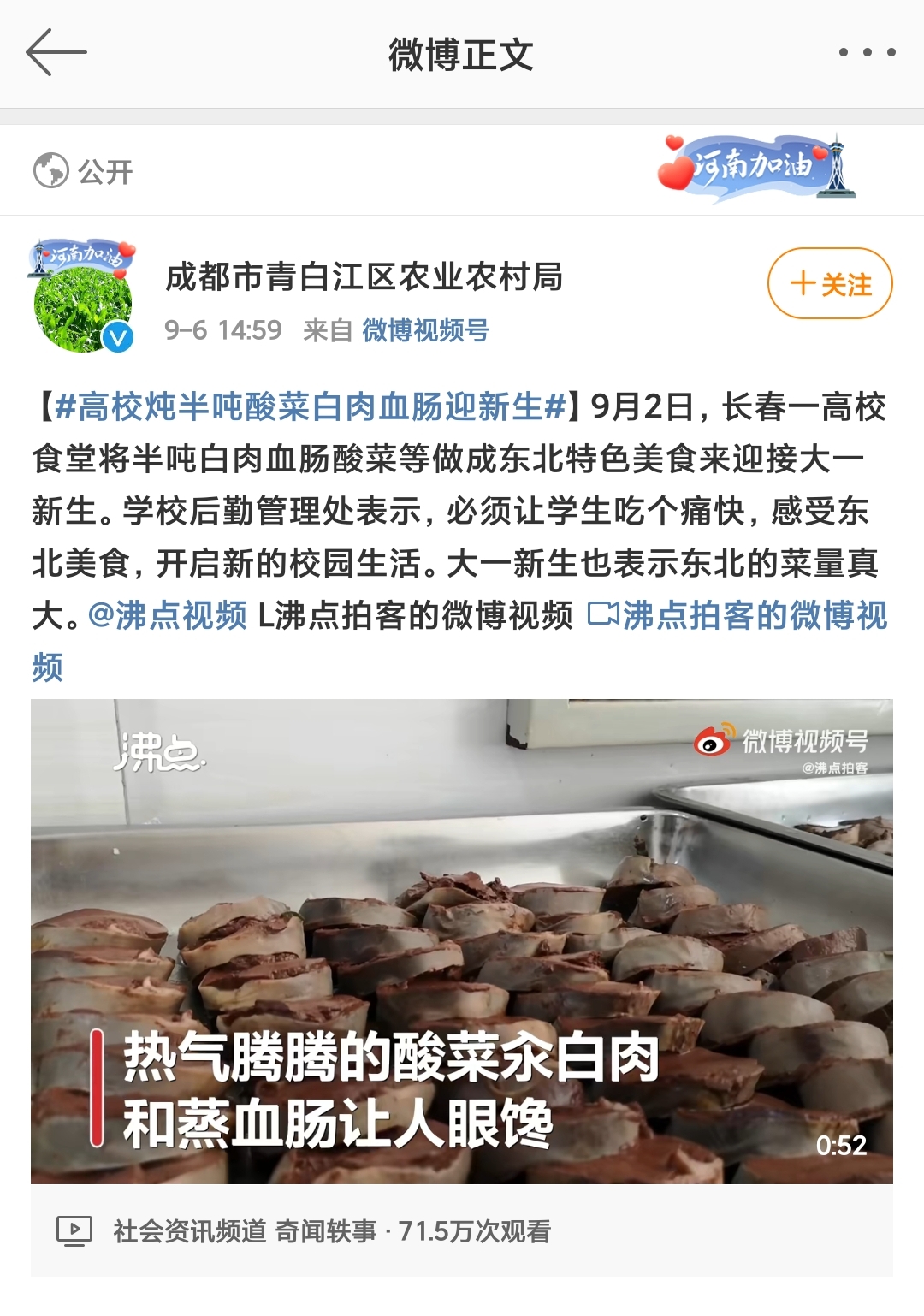Open the three-dot overflow menu

pos(867,53)
